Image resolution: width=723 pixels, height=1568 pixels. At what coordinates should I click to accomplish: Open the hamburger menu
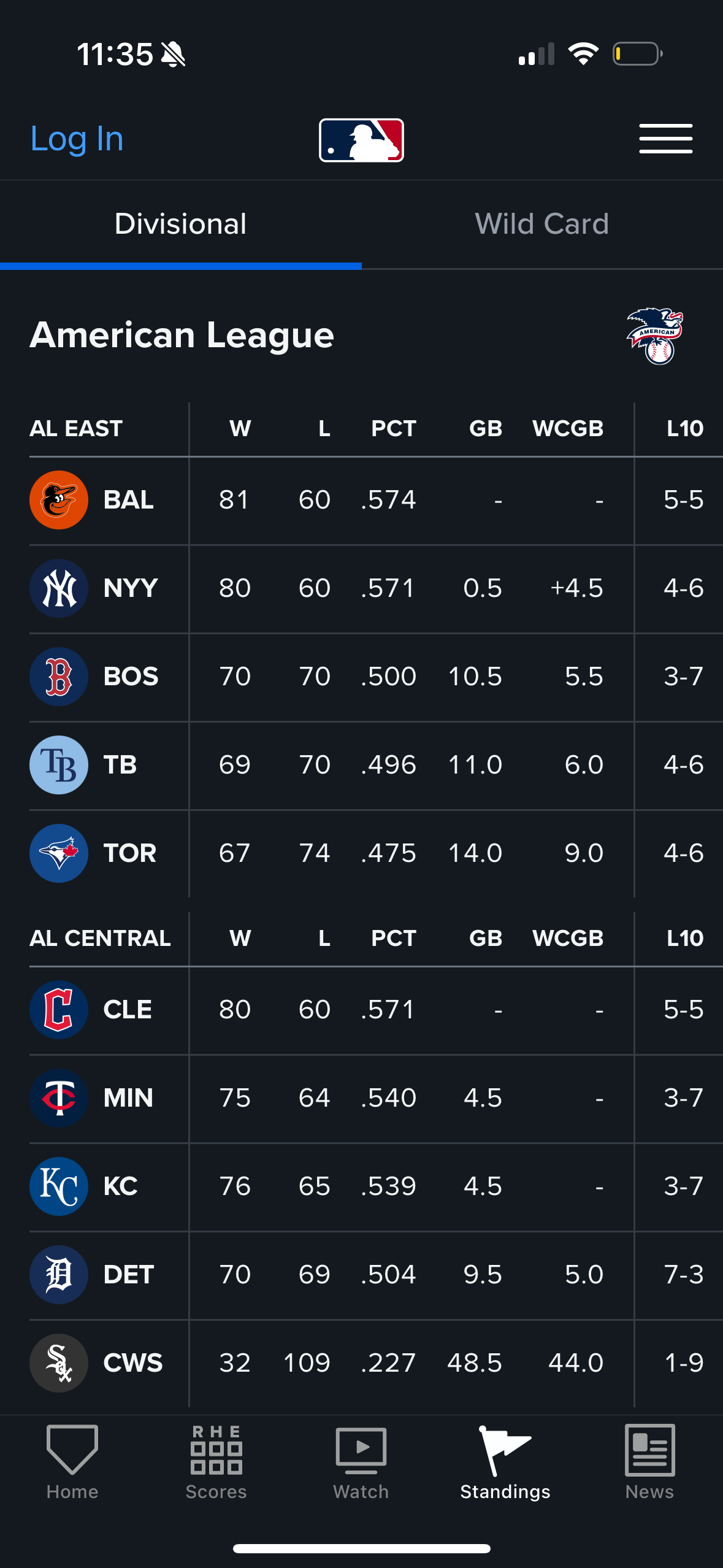(x=665, y=138)
